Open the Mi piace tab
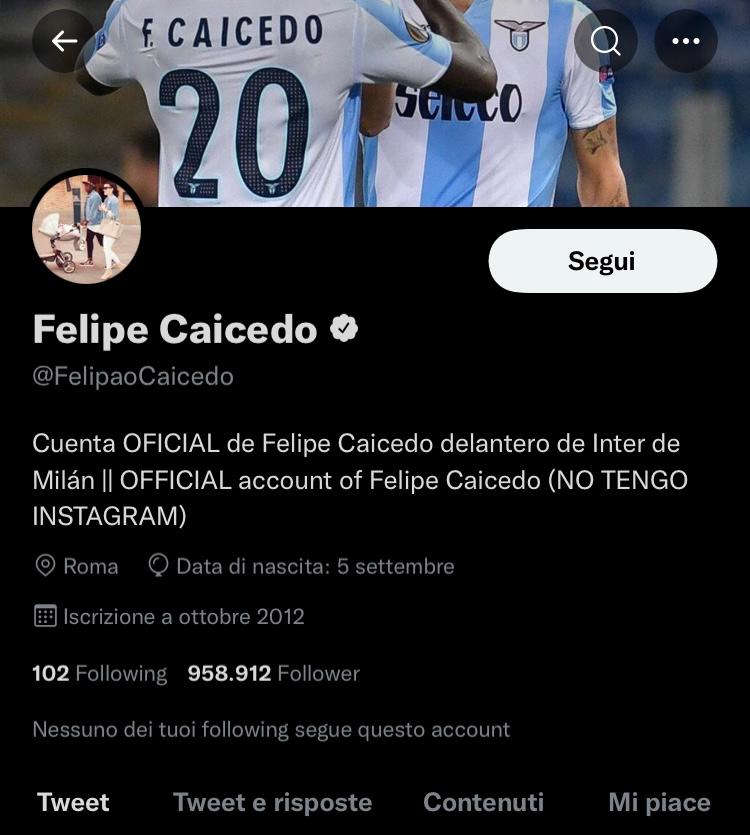 (x=659, y=802)
